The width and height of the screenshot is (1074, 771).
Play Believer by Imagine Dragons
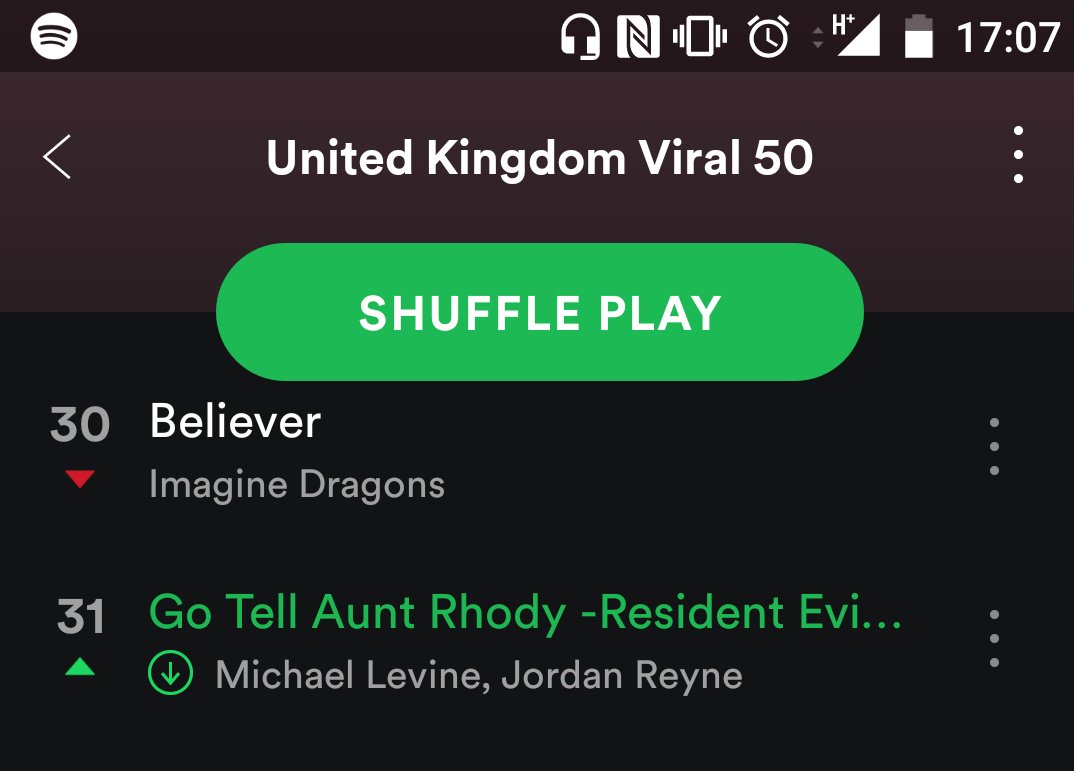400,450
